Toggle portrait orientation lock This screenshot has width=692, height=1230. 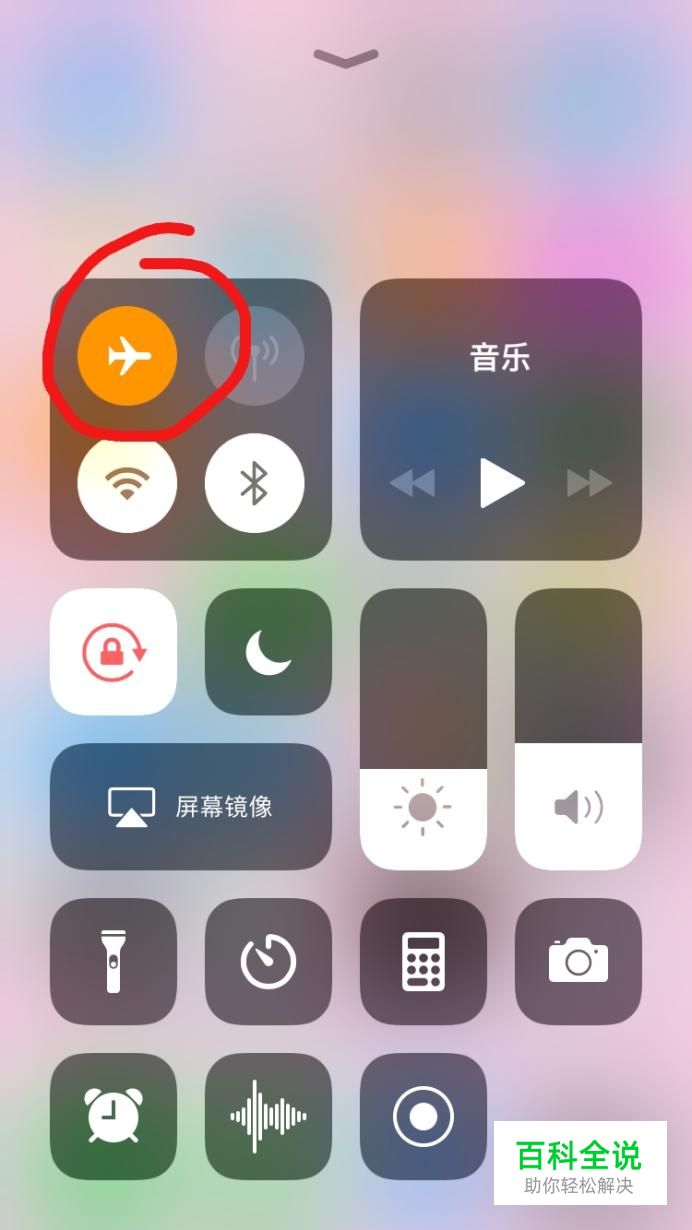tap(113, 651)
